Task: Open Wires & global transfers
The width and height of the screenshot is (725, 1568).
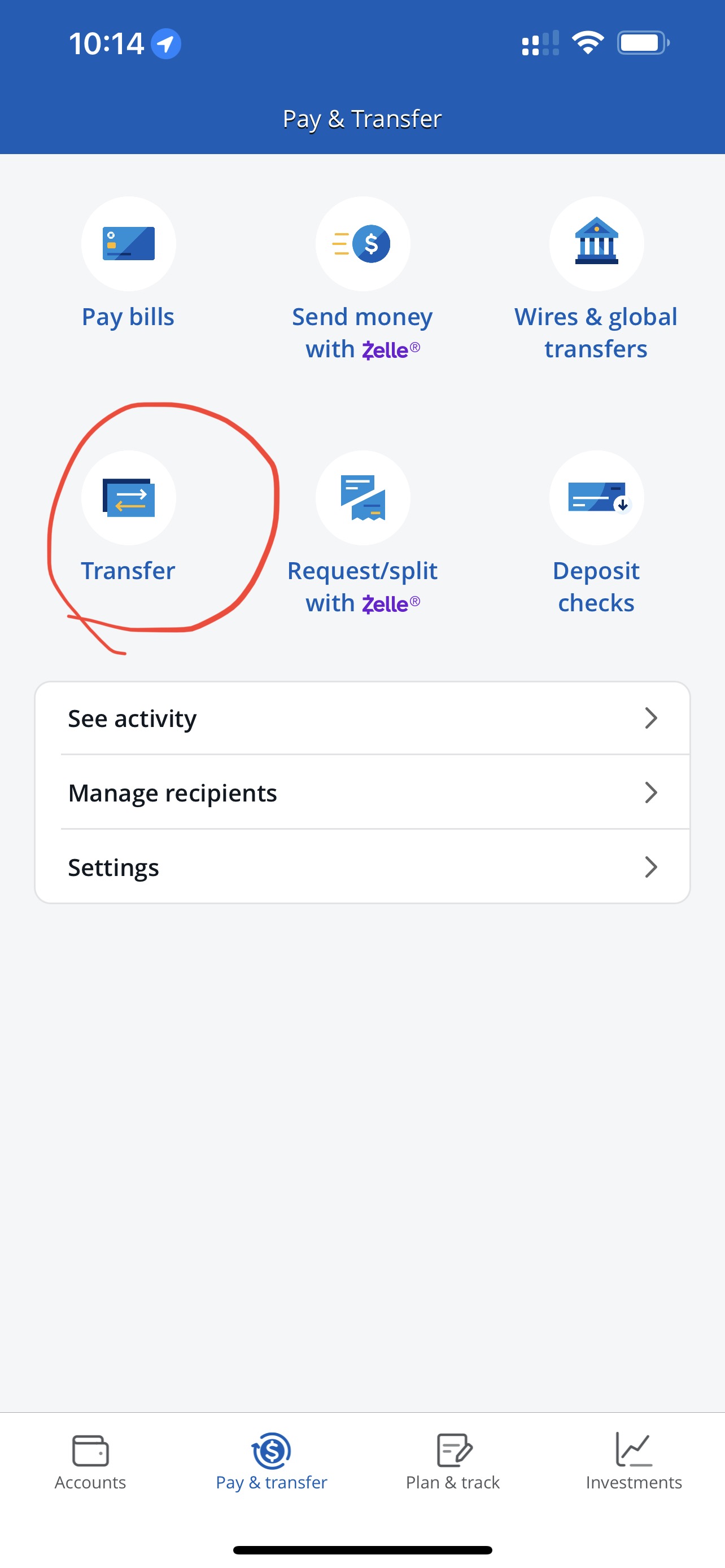Action: click(596, 280)
